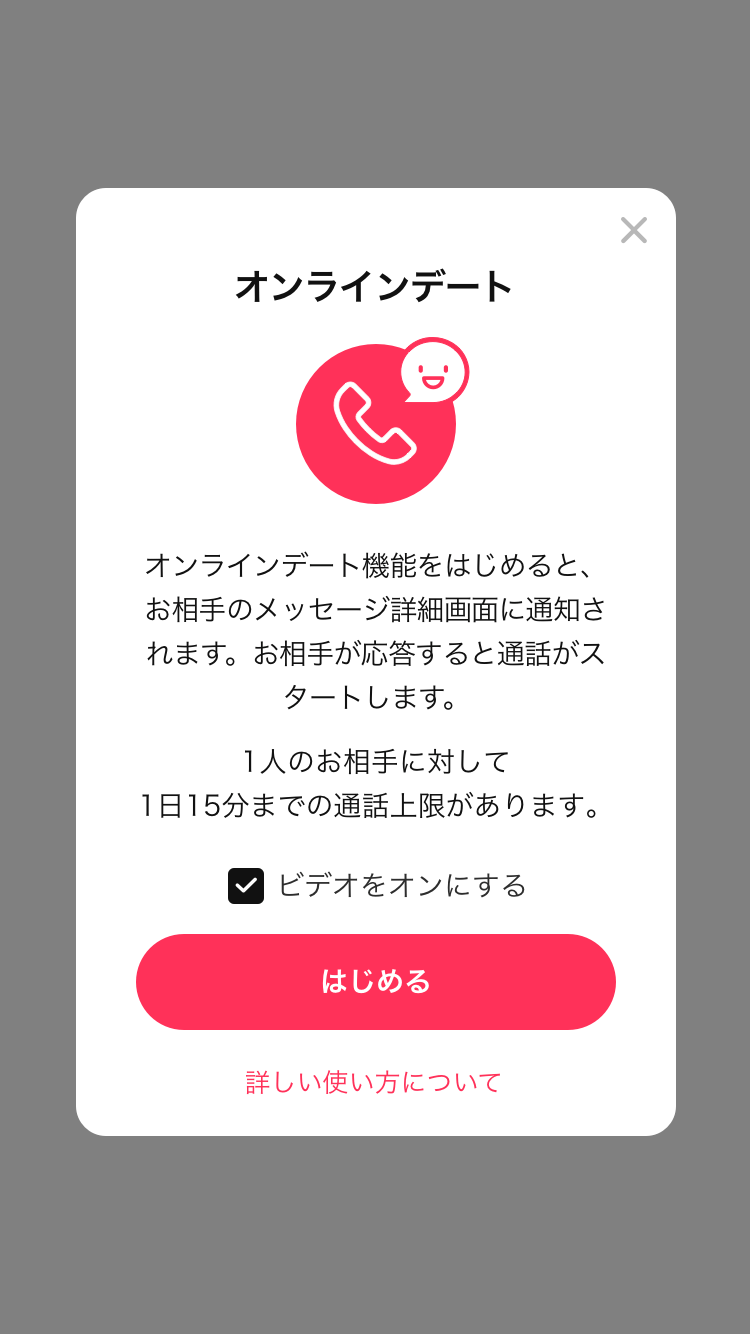View detailed usage instructions link
Viewport: 750px width, 1334px height.
pos(374,1082)
